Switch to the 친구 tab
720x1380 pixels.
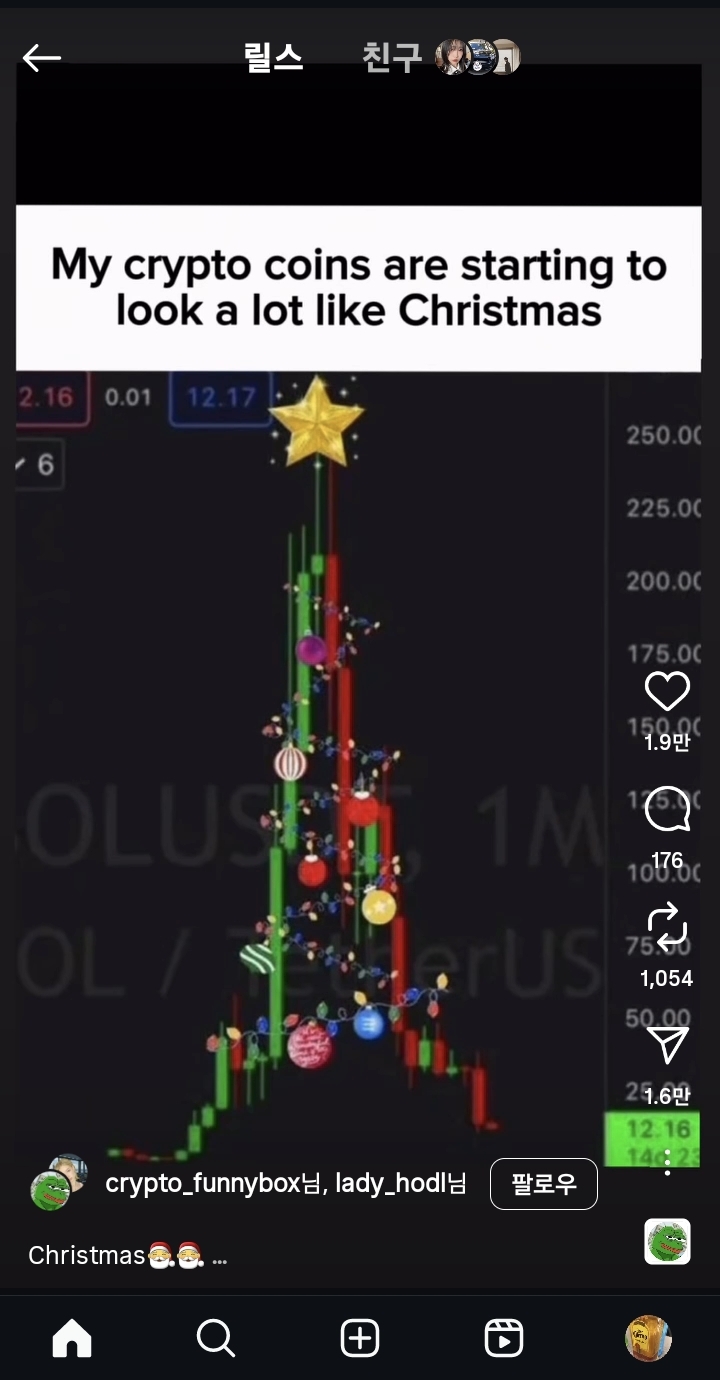(x=392, y=58)
